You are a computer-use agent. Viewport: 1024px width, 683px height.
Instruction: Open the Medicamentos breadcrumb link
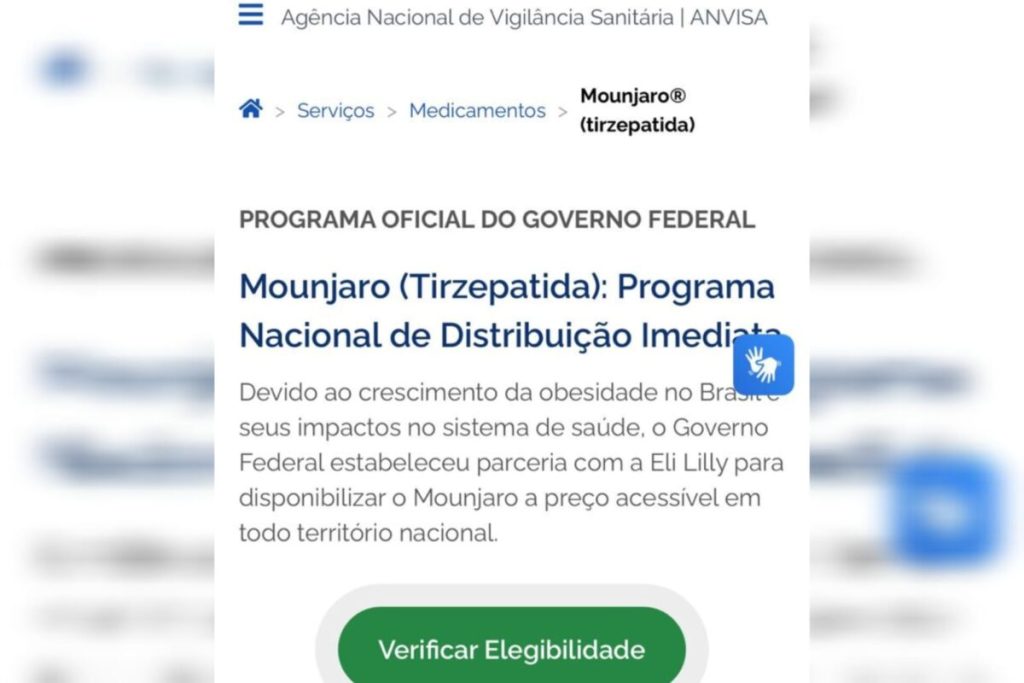click(x=477, y=111)
